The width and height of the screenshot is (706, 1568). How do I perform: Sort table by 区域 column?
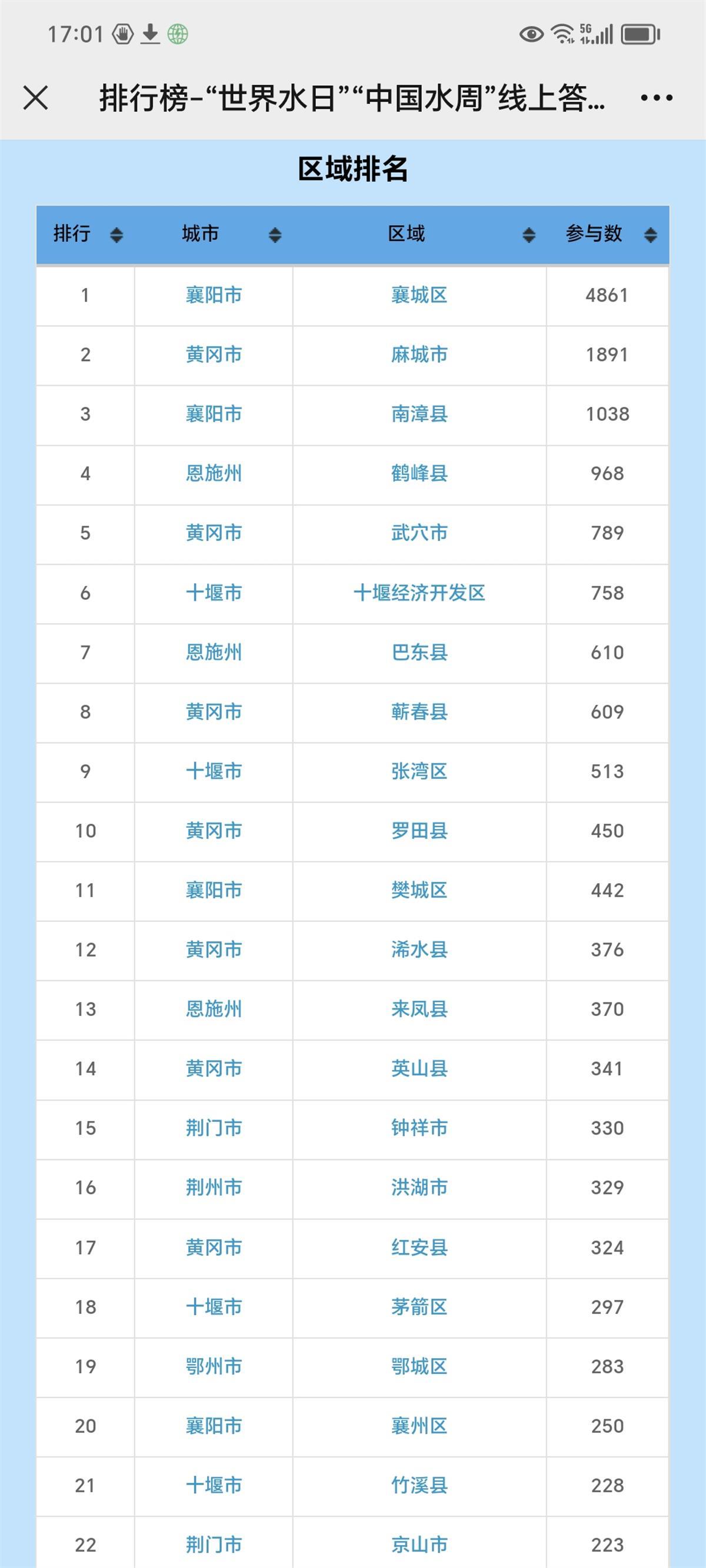(529, 235)
